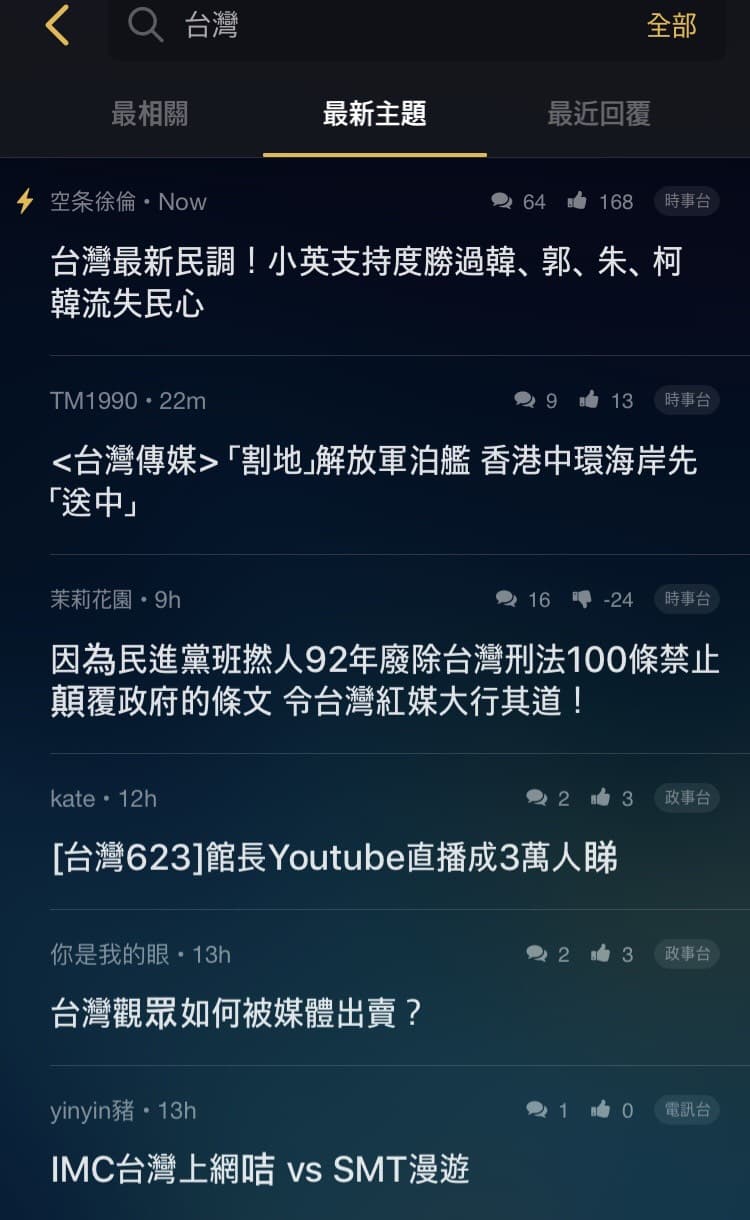Viewport: 750px width, 1220px height.
Task: Open the 全部 filter
Action: [672, 26]
